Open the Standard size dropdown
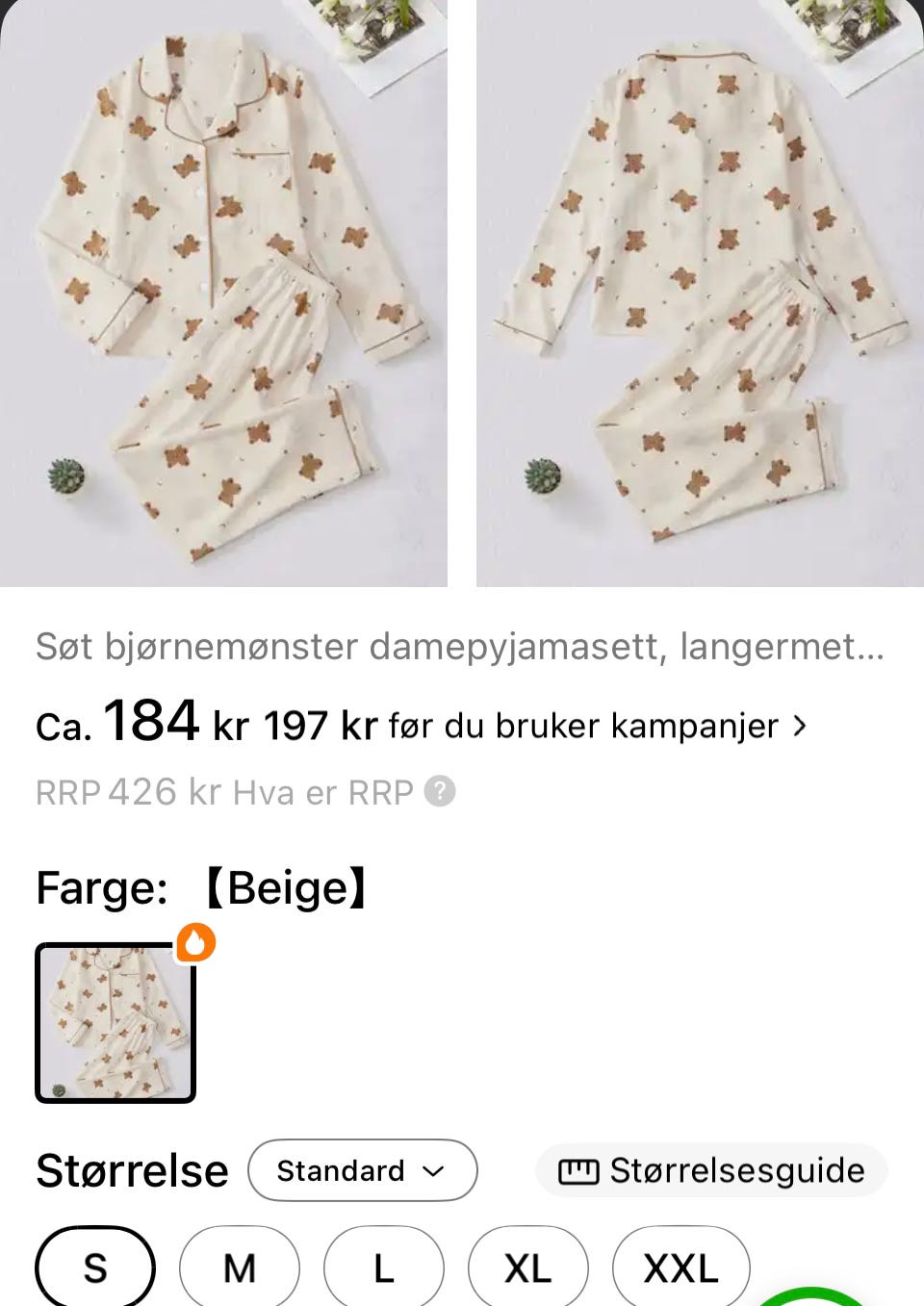This screenshot has width=924, height=1306. click(362, 1170)
